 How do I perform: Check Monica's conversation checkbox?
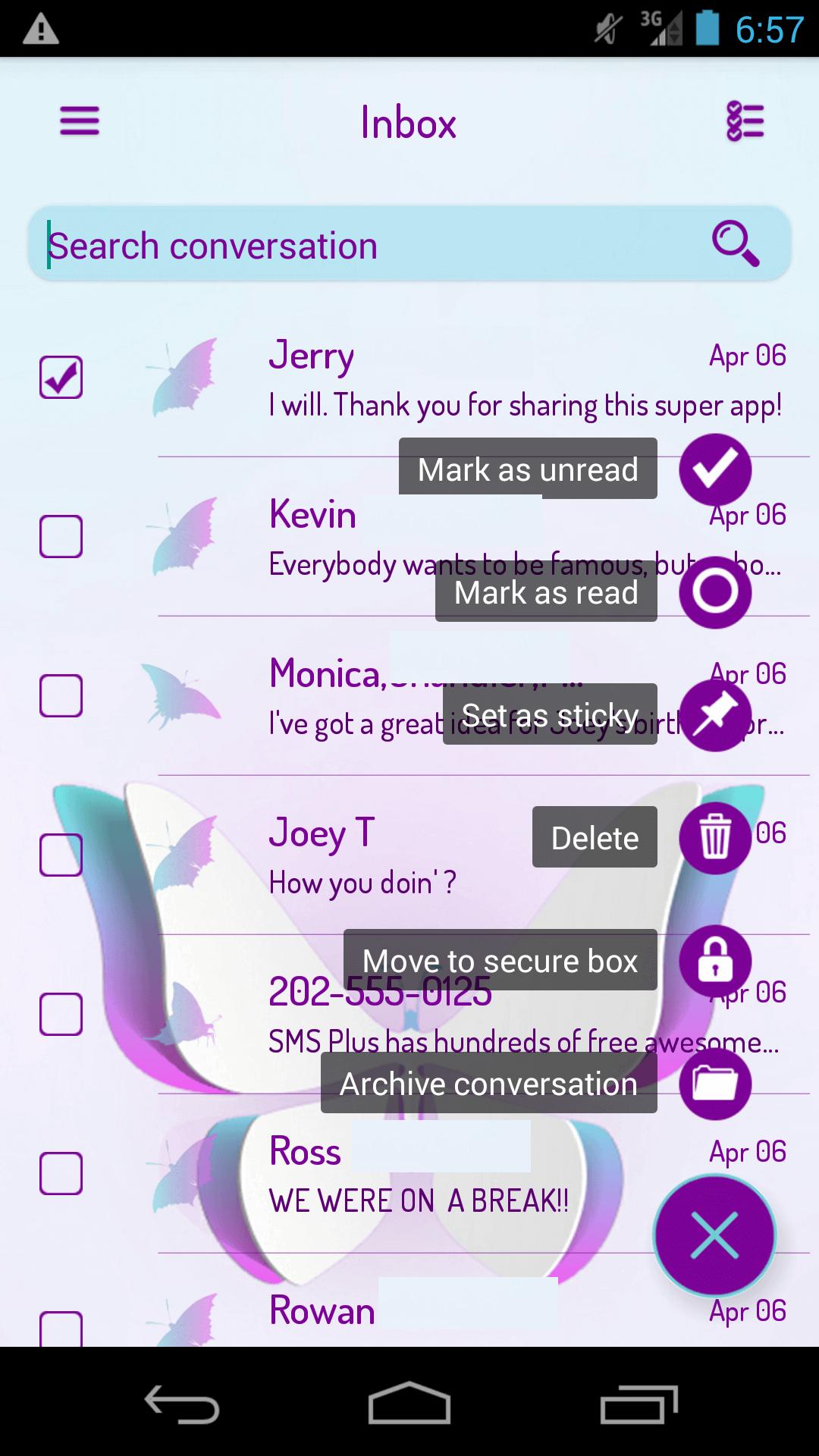(61, 693)
